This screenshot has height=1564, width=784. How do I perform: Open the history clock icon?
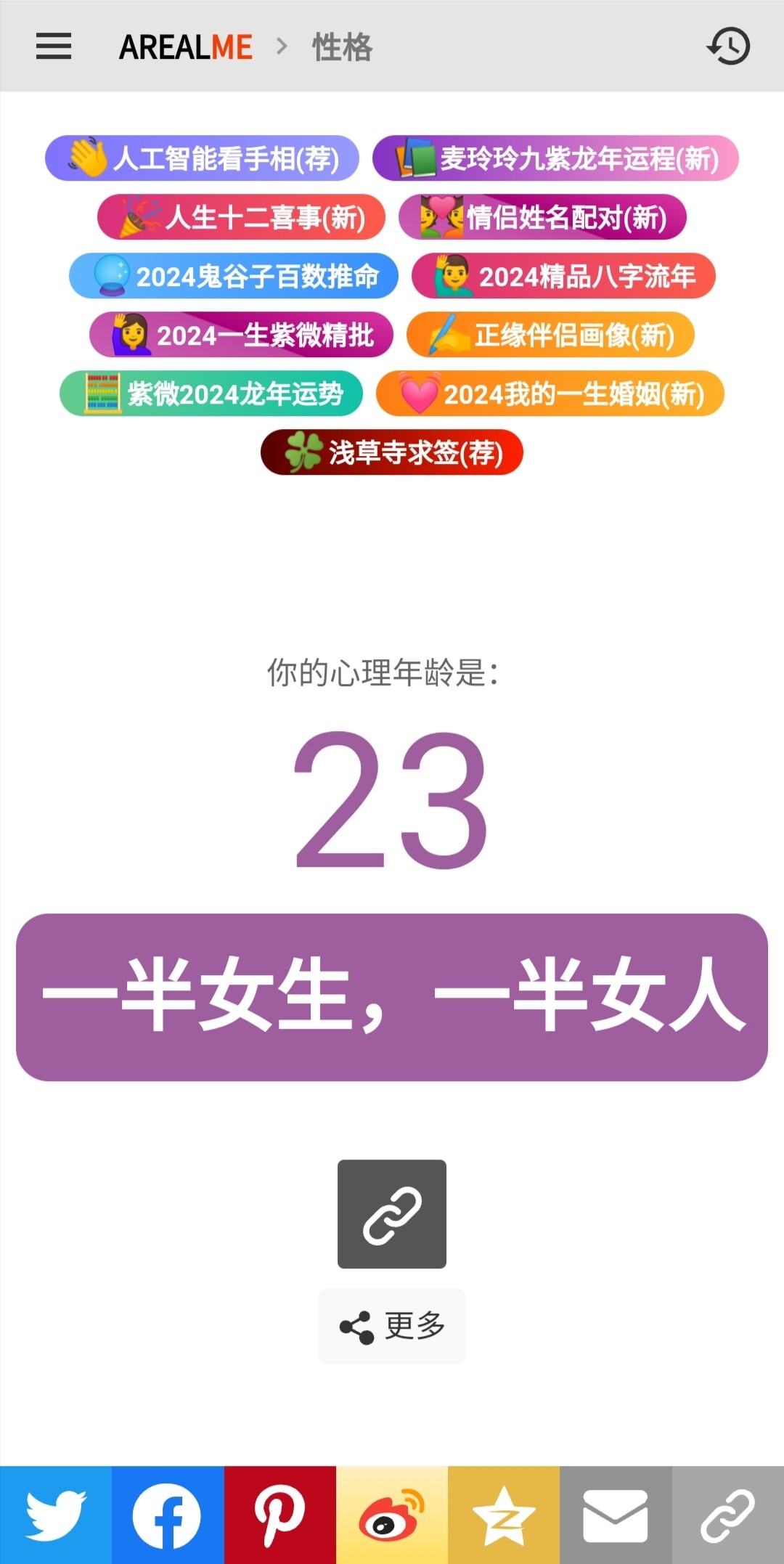click(728, 46)
